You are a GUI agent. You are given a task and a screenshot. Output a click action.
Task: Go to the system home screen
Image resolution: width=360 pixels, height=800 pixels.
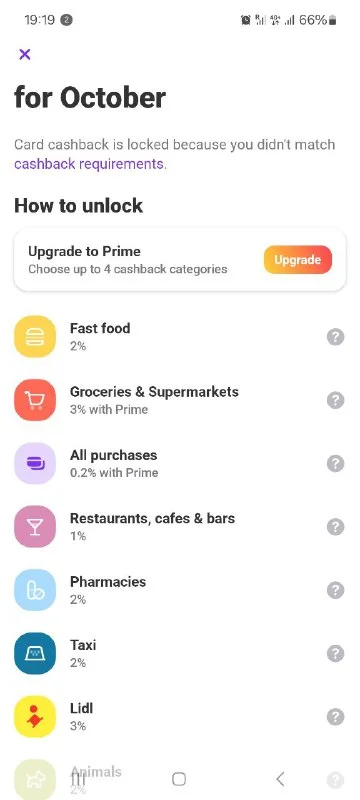179,779
